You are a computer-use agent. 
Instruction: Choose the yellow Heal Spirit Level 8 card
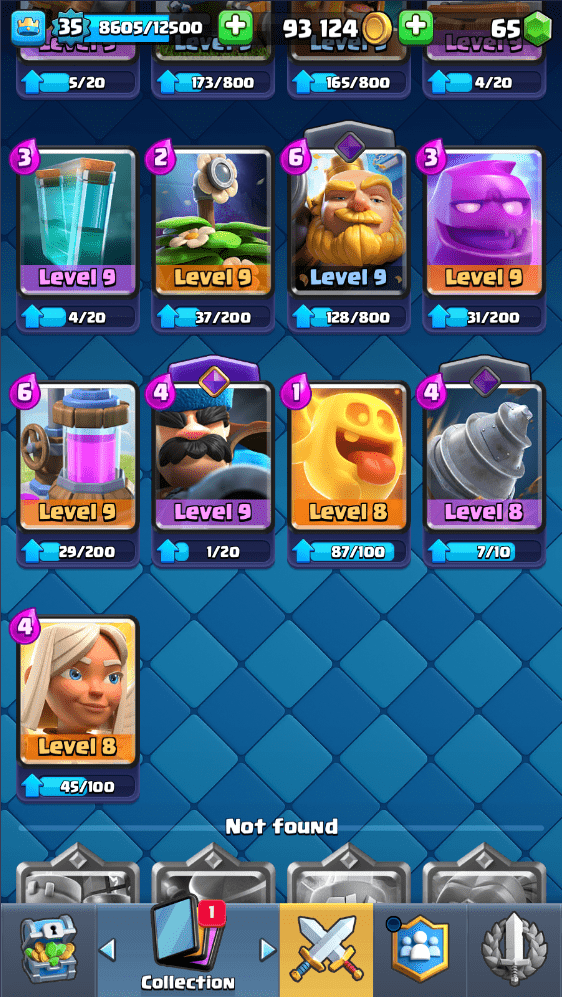point(348,457)
